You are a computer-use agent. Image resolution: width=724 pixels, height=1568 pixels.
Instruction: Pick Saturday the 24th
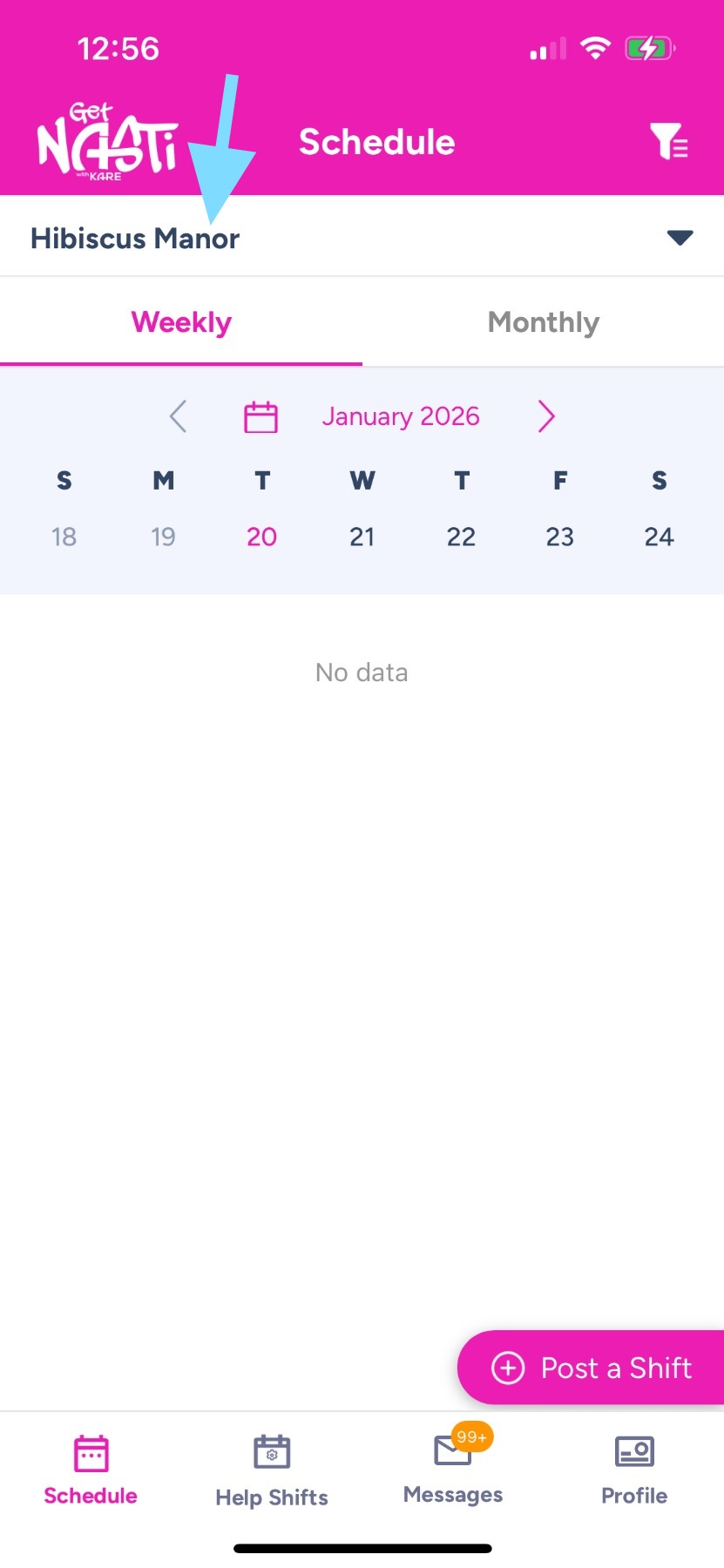[x=659, y=537]
